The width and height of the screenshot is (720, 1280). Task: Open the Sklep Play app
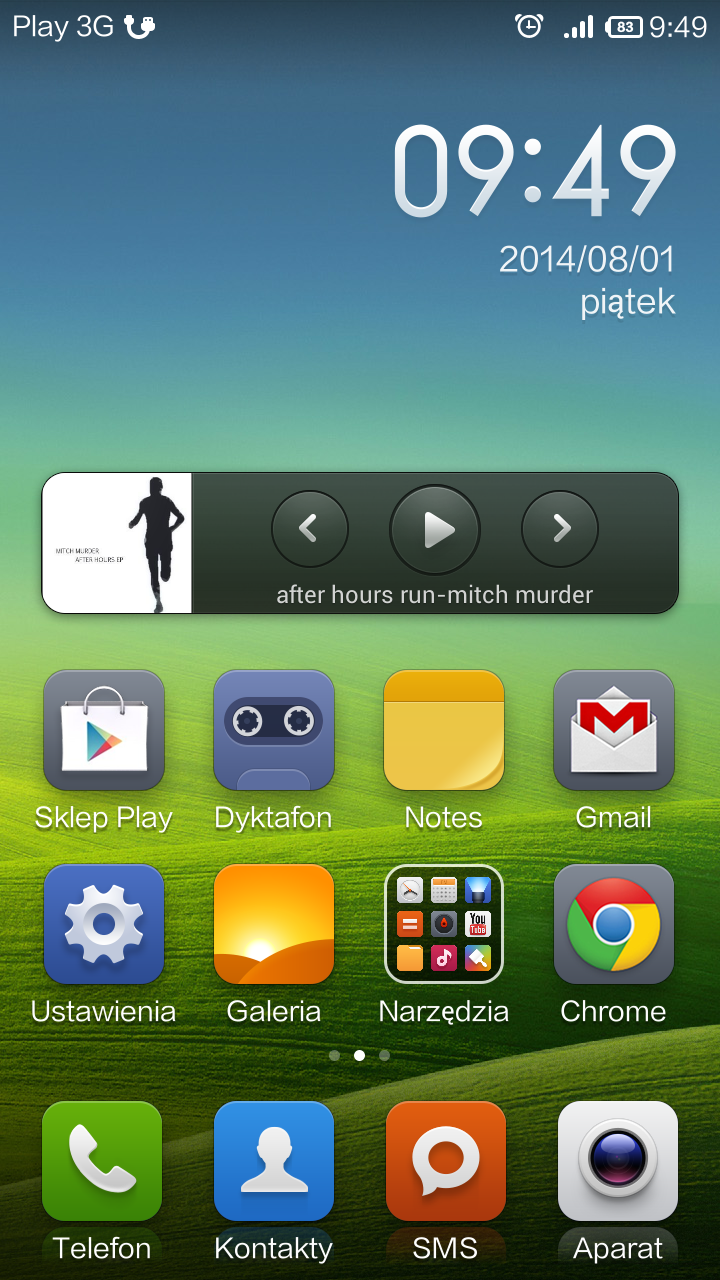[104, 731]
